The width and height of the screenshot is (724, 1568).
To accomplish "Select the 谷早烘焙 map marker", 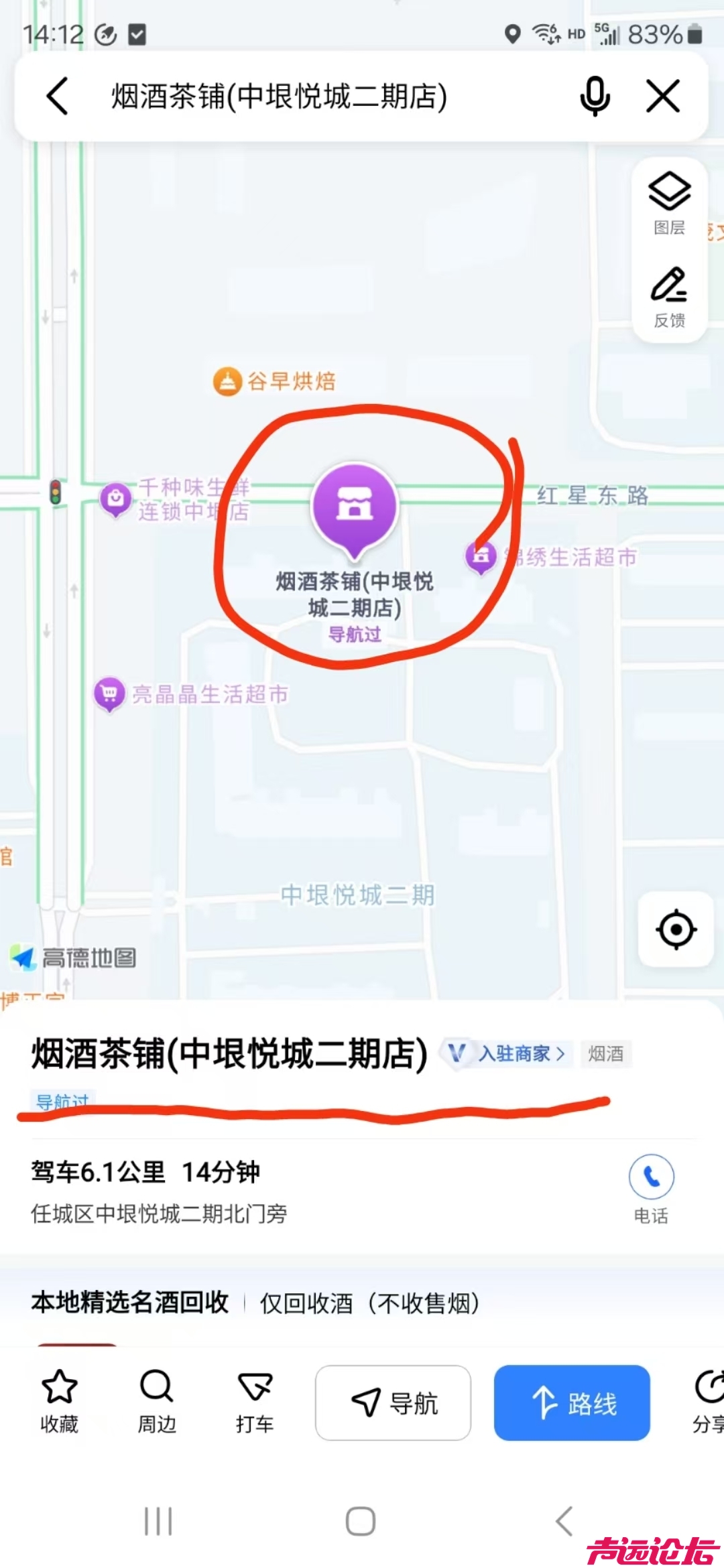I will 228,382.
